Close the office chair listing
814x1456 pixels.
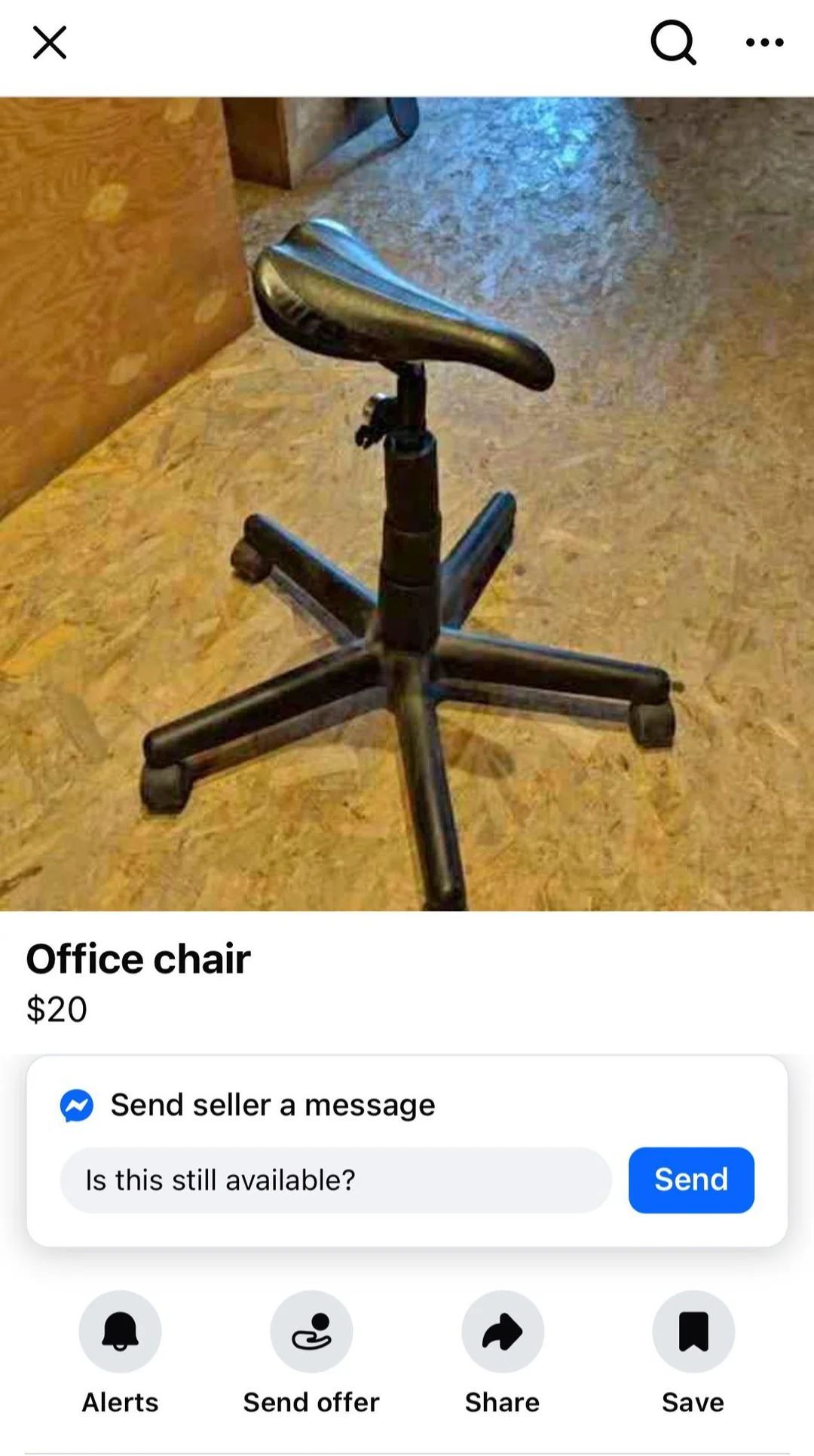tap(50, 42)
